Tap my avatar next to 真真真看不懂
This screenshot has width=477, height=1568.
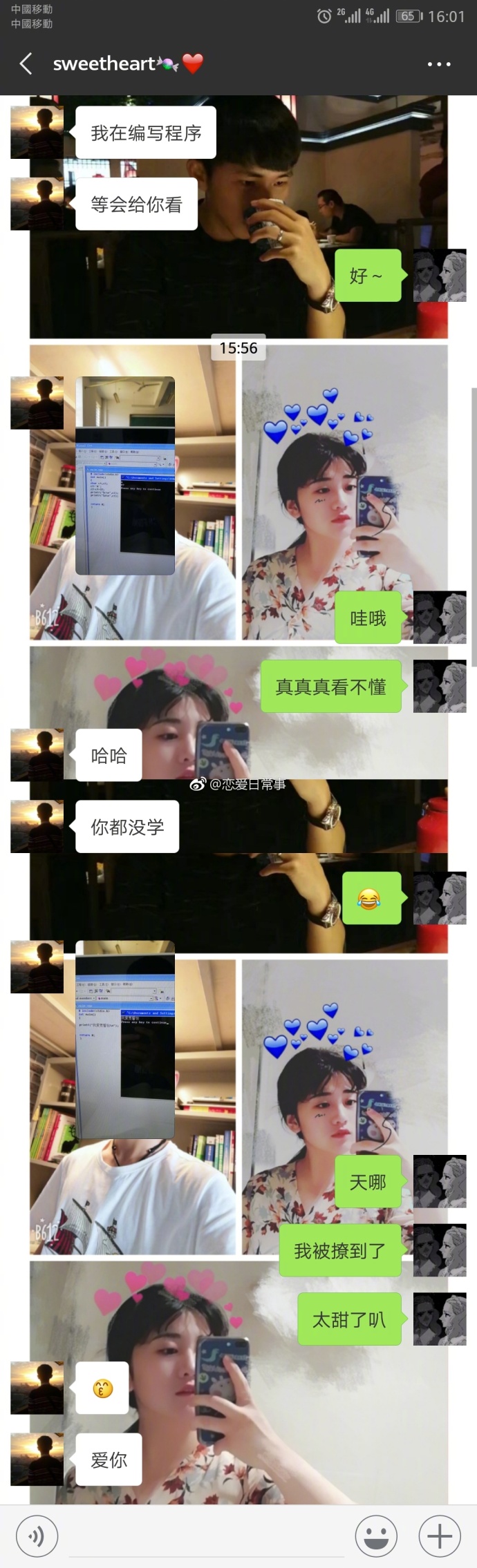click(x=440, y=687)
